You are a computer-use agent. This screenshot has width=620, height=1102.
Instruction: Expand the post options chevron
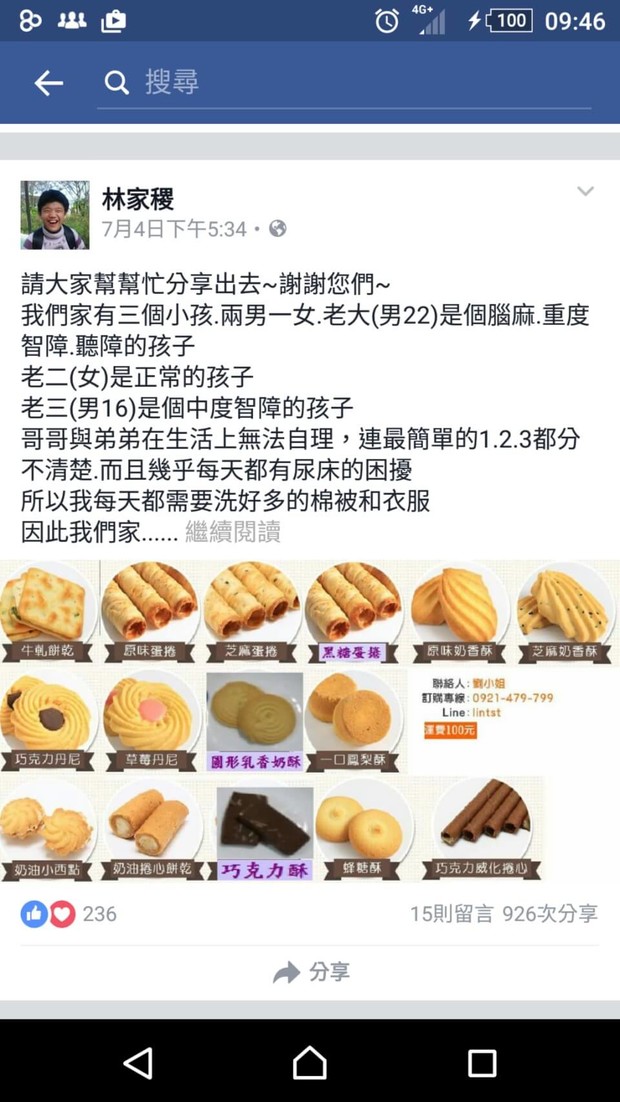tap(585, 192)
